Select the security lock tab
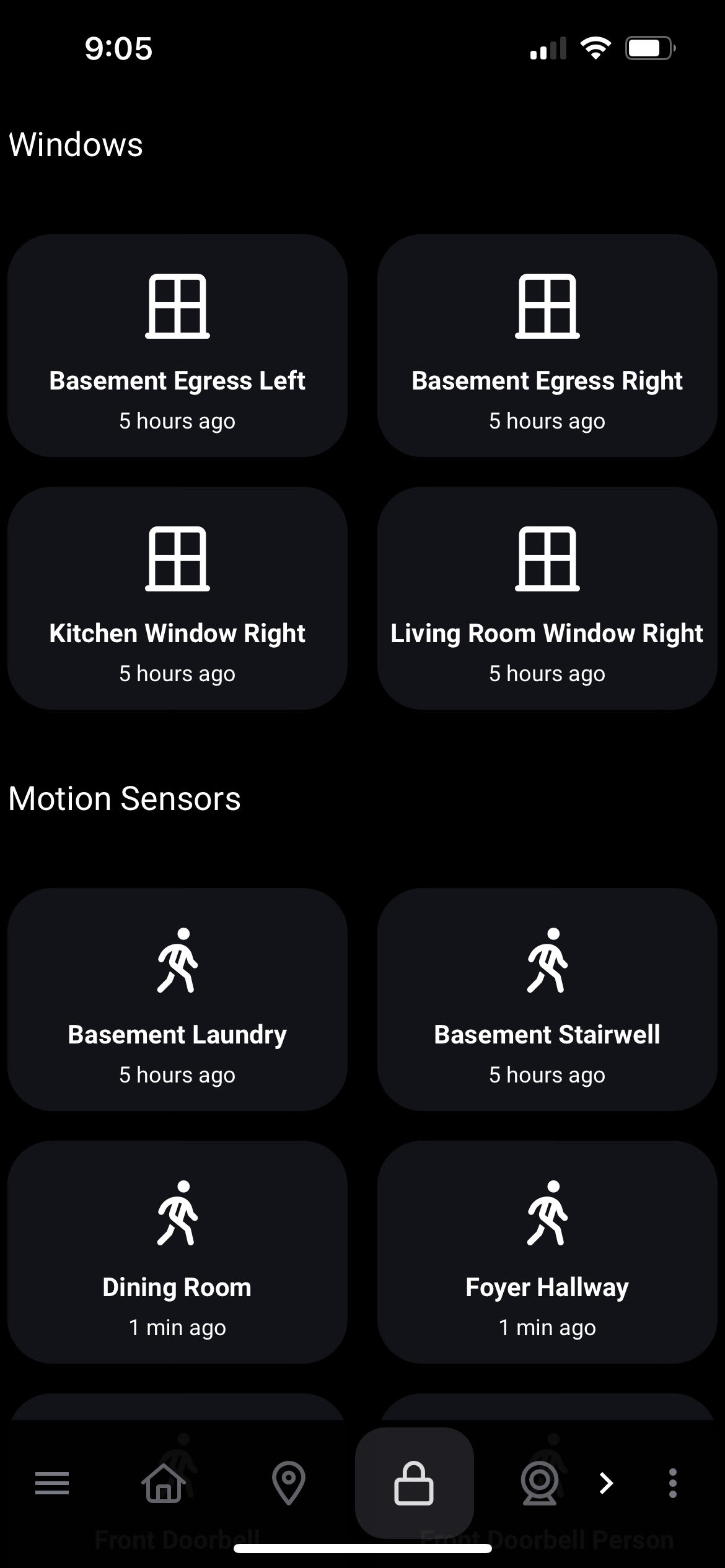 [x=414, y=1483]
